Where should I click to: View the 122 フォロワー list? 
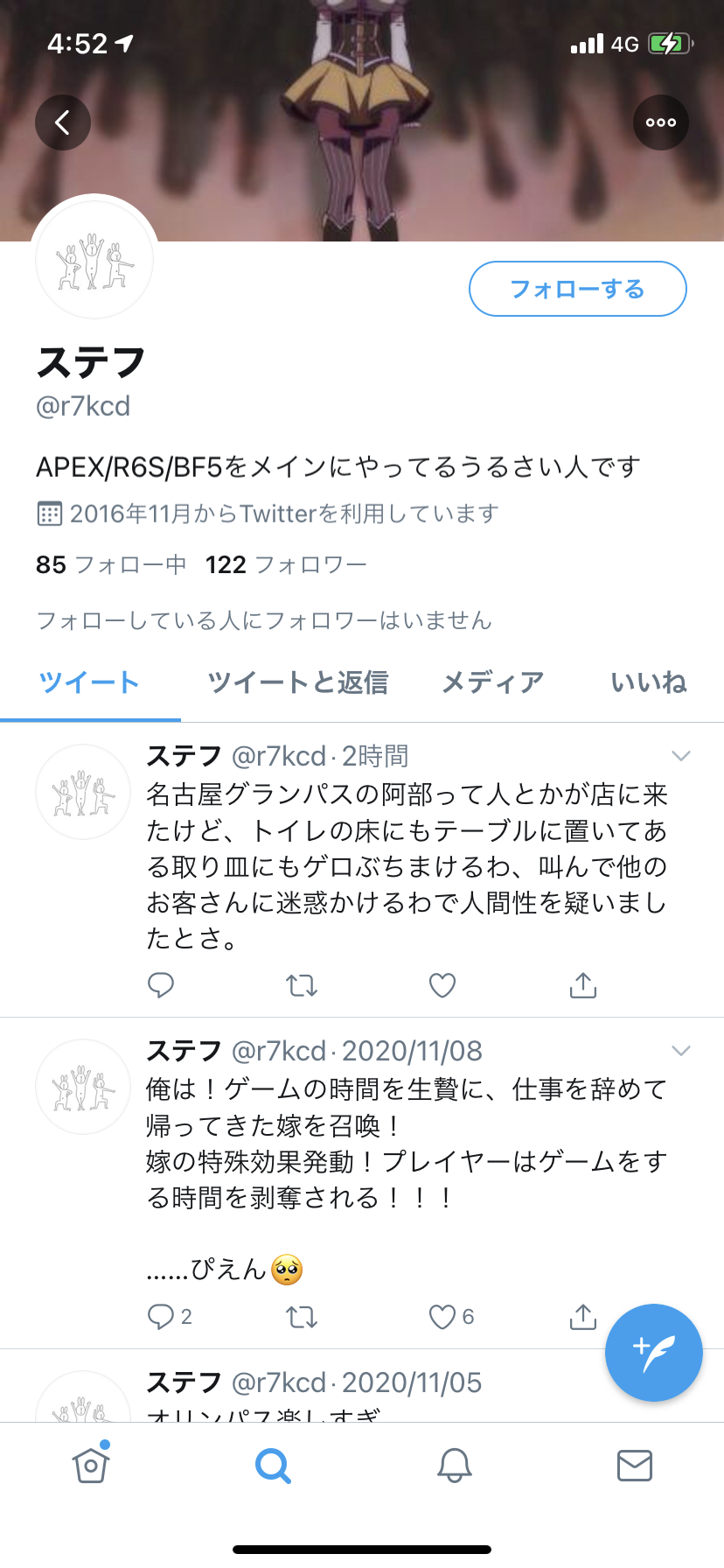click(x=286, y=565)
